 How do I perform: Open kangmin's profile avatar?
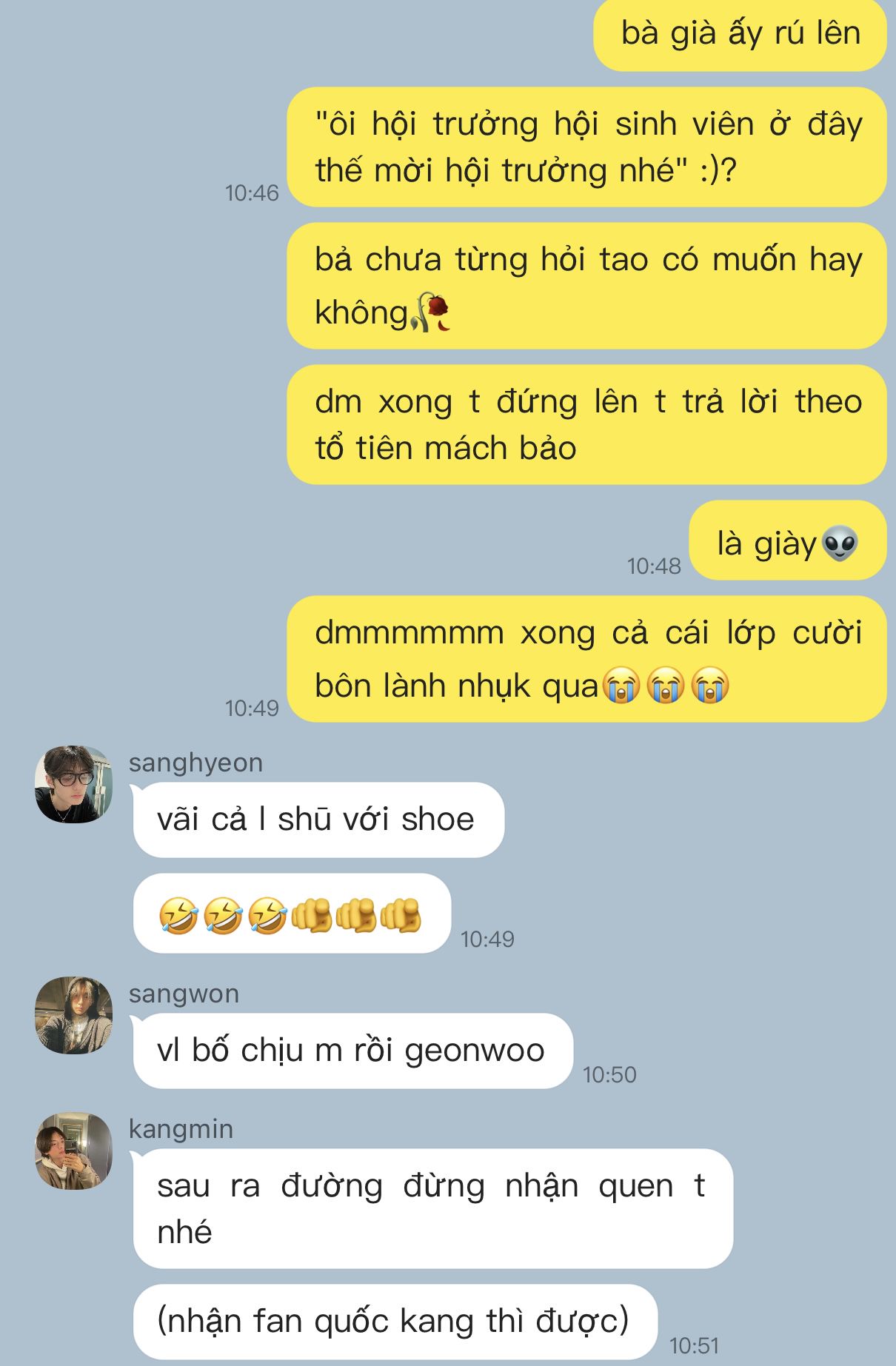click(x=73, y=1151)
